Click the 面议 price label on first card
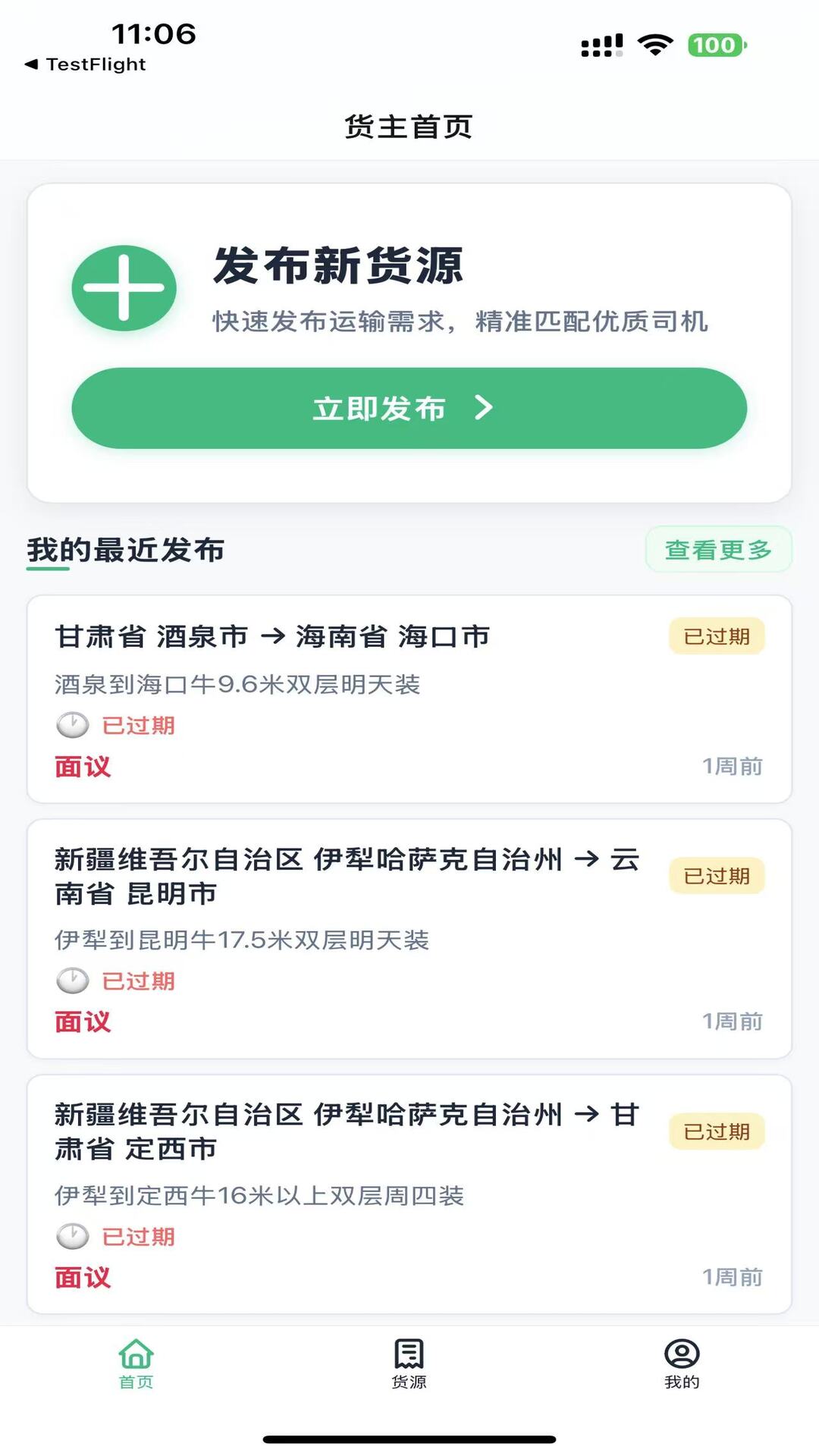 click(x=81, y=766)
